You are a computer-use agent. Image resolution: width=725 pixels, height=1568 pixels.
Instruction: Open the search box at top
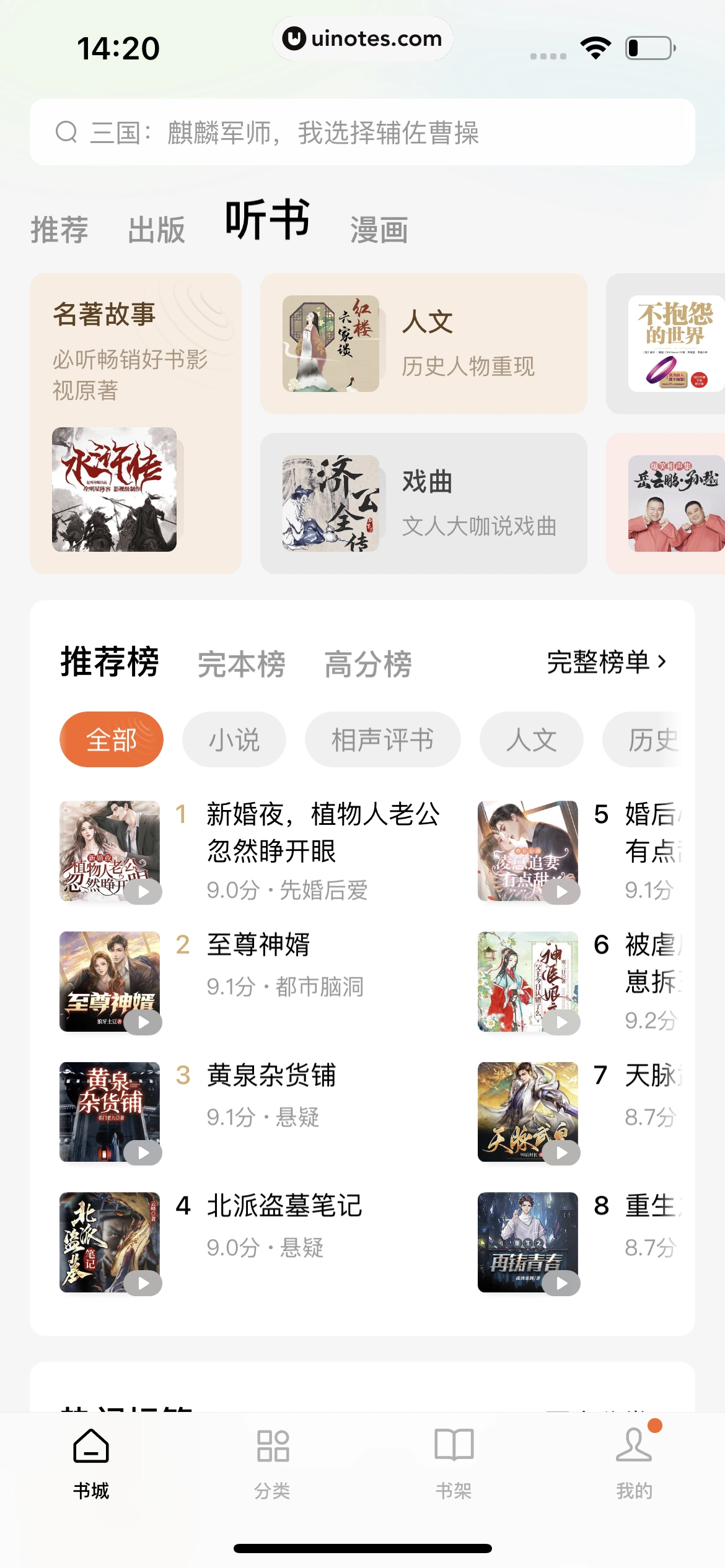coord(362,132)
